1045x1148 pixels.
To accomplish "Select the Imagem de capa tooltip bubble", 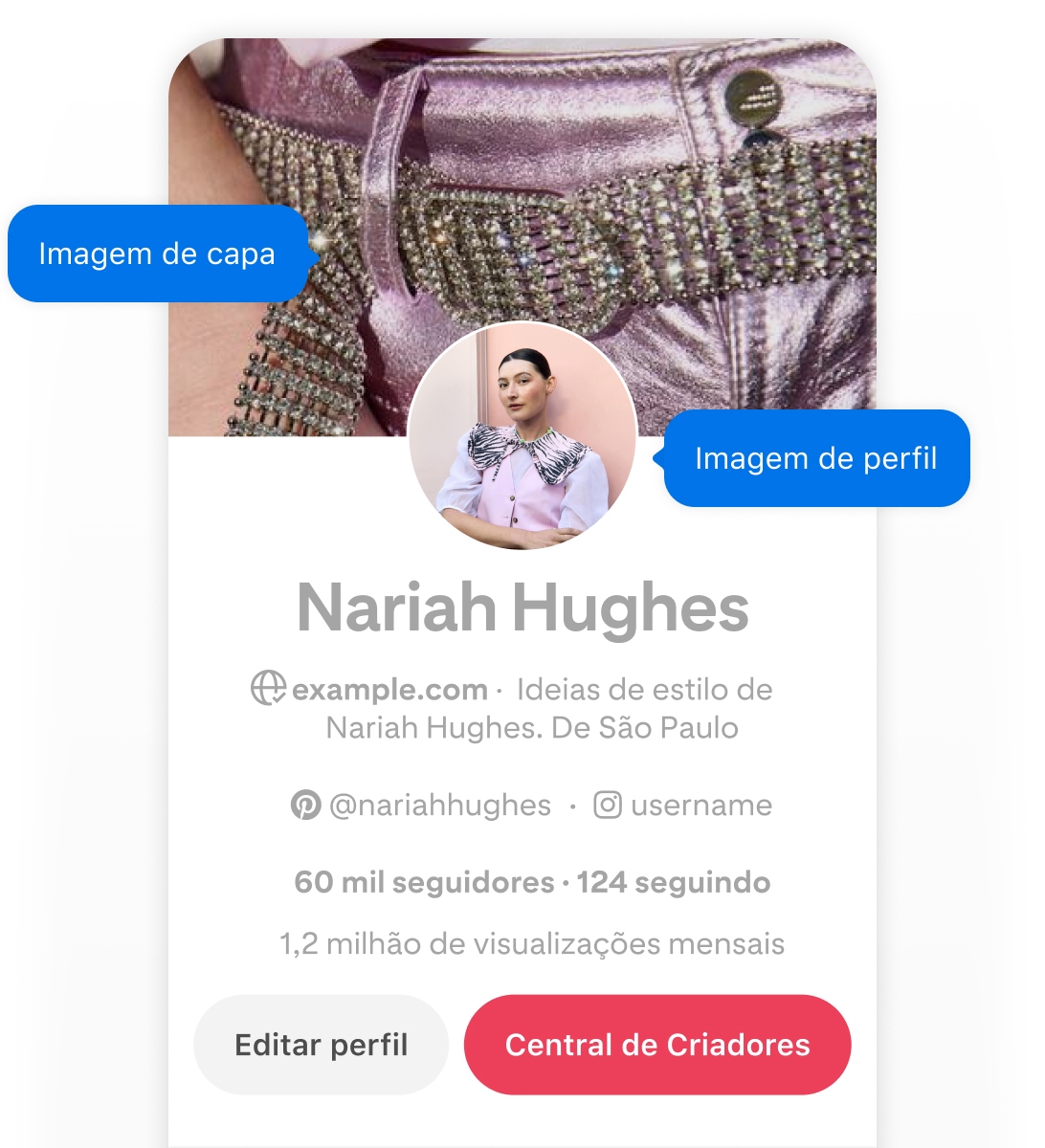I will pyautogui.click(x=156, y=254).
